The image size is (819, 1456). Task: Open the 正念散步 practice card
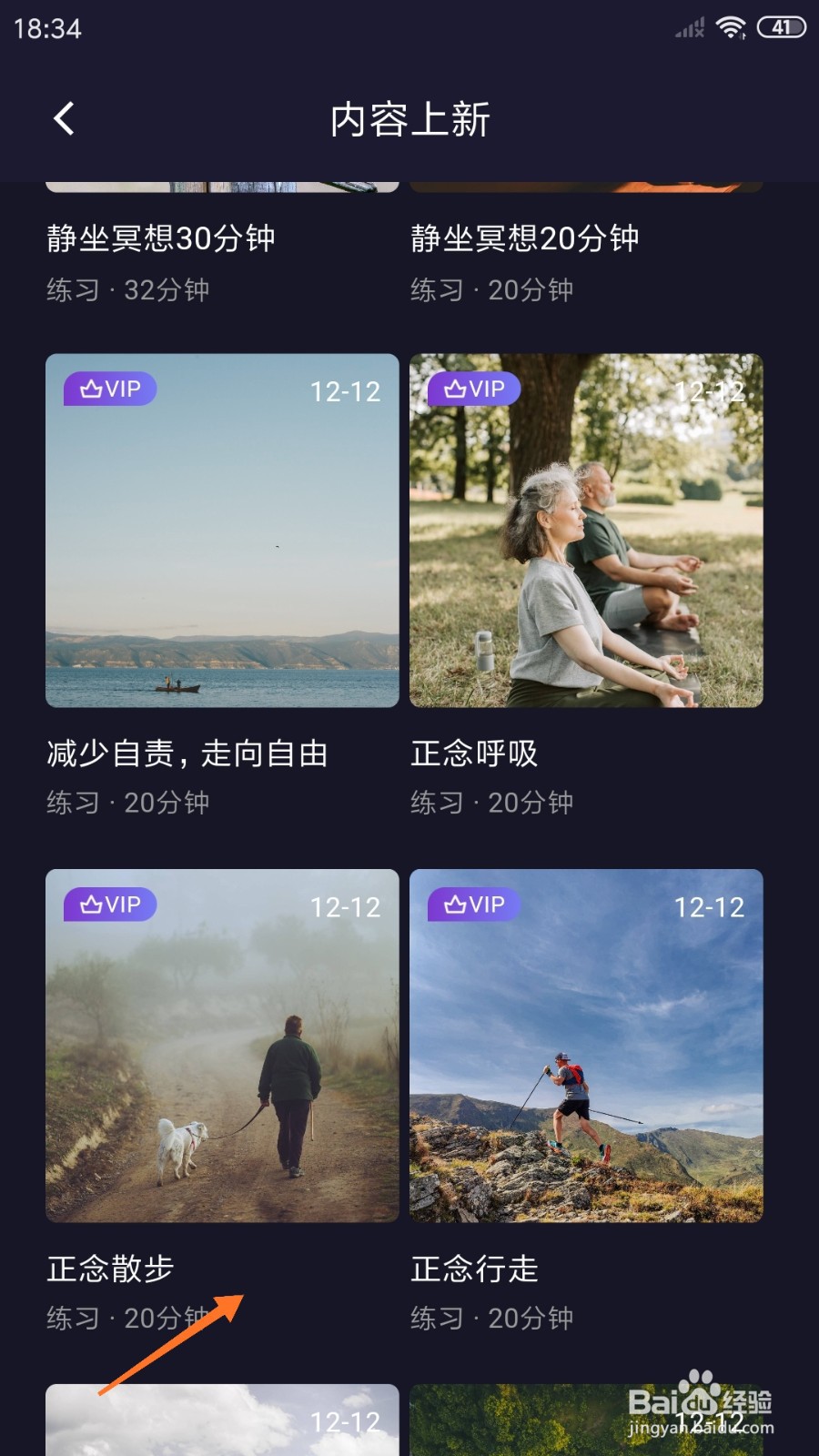222,1046
